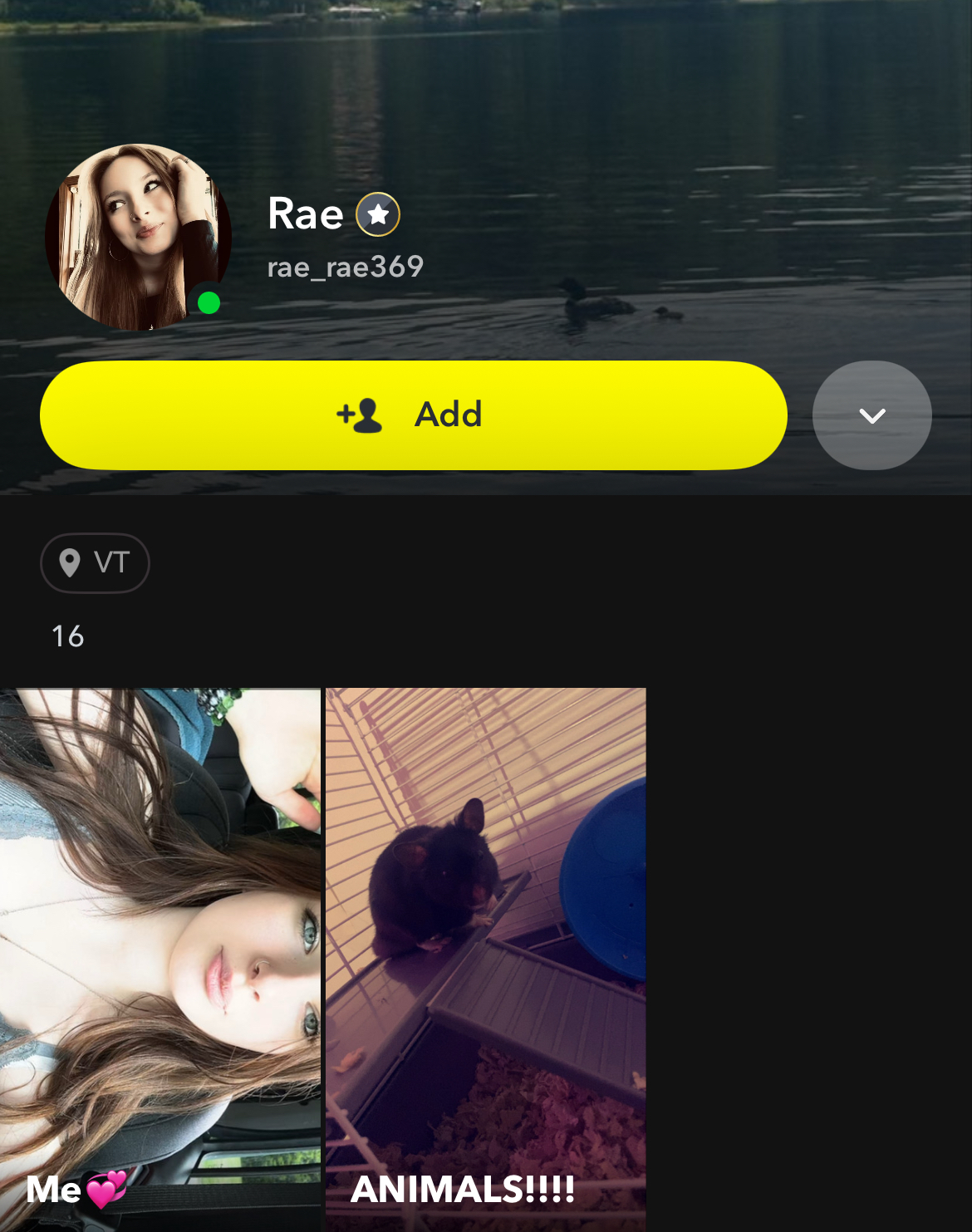This screenshot has width=972, height=1232.
Task: Open Rae's profile picture
Action: point(138,238)
